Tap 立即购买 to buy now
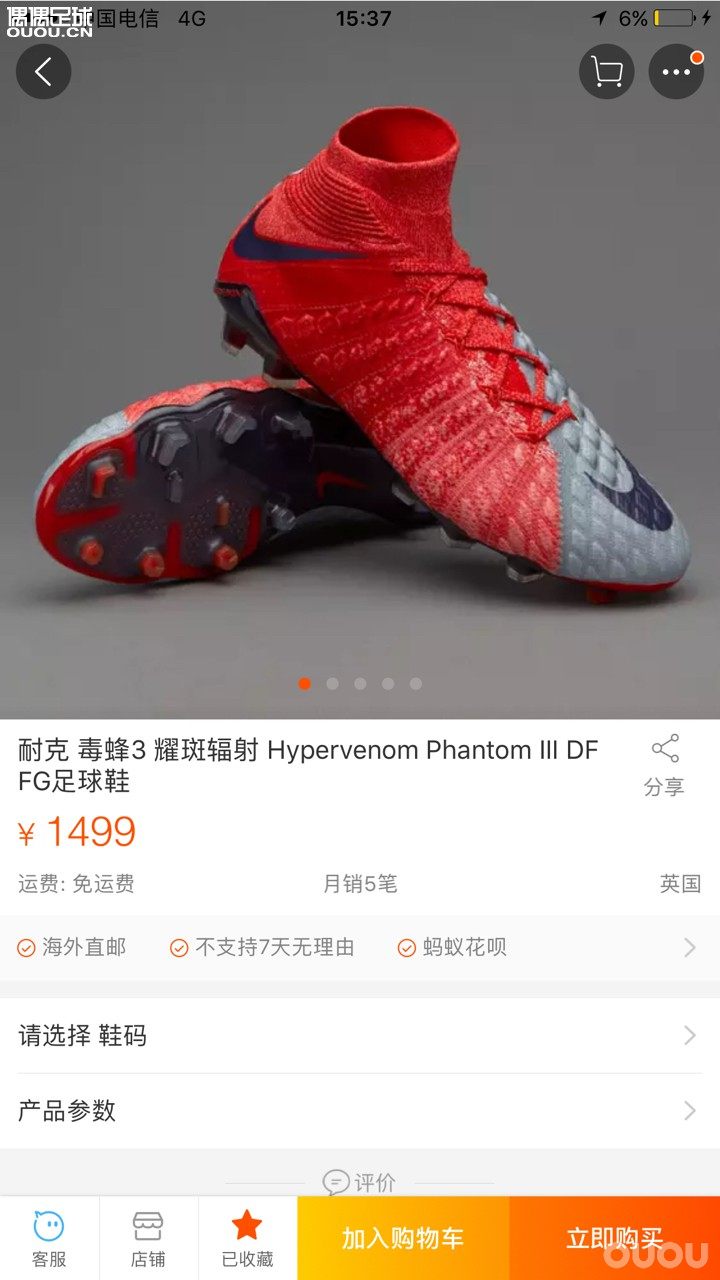The height and width of the screenshot is (1280, 720). tap(614, 1238)
